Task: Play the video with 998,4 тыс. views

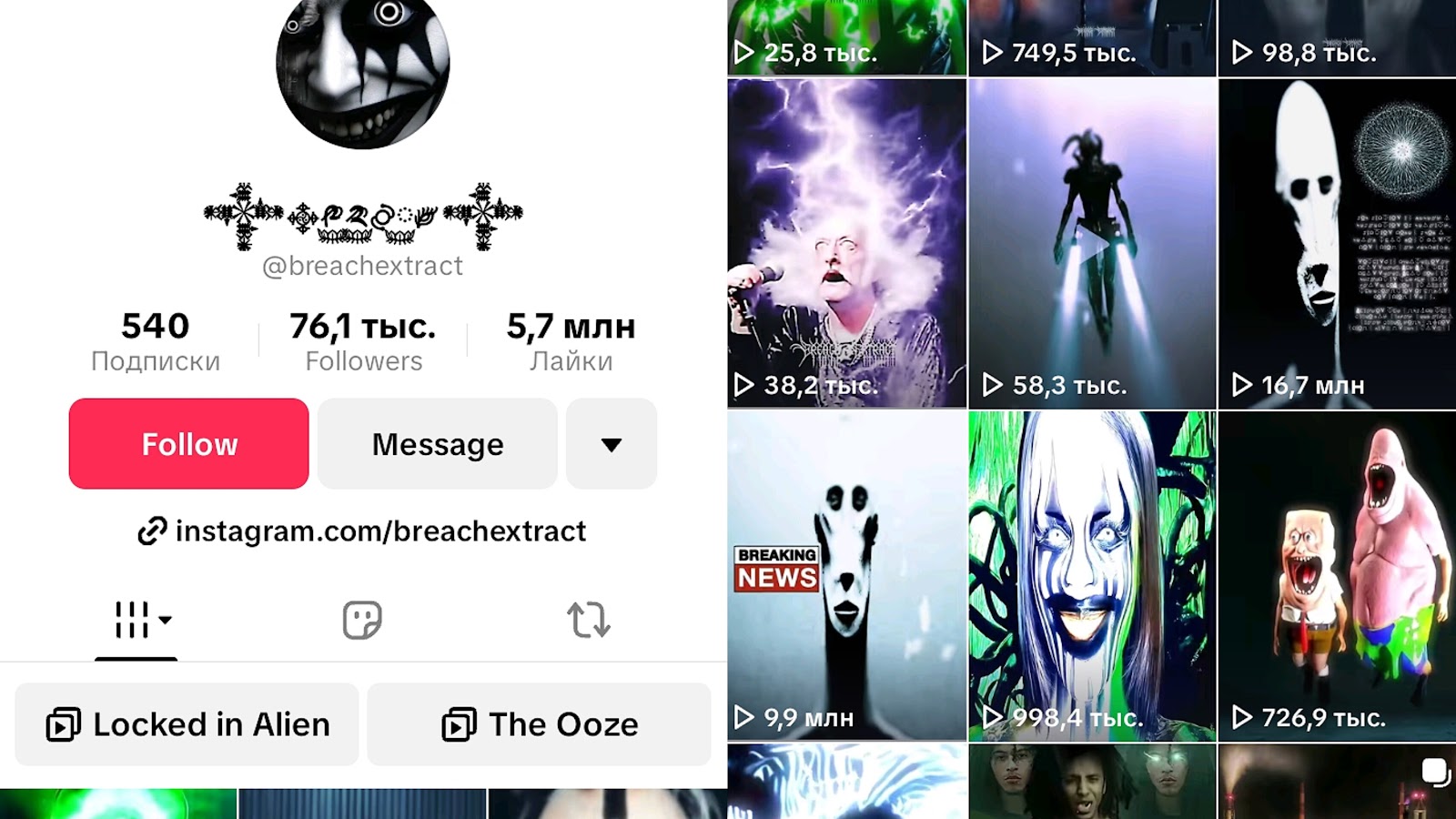Action: [x=1092, y=575]
